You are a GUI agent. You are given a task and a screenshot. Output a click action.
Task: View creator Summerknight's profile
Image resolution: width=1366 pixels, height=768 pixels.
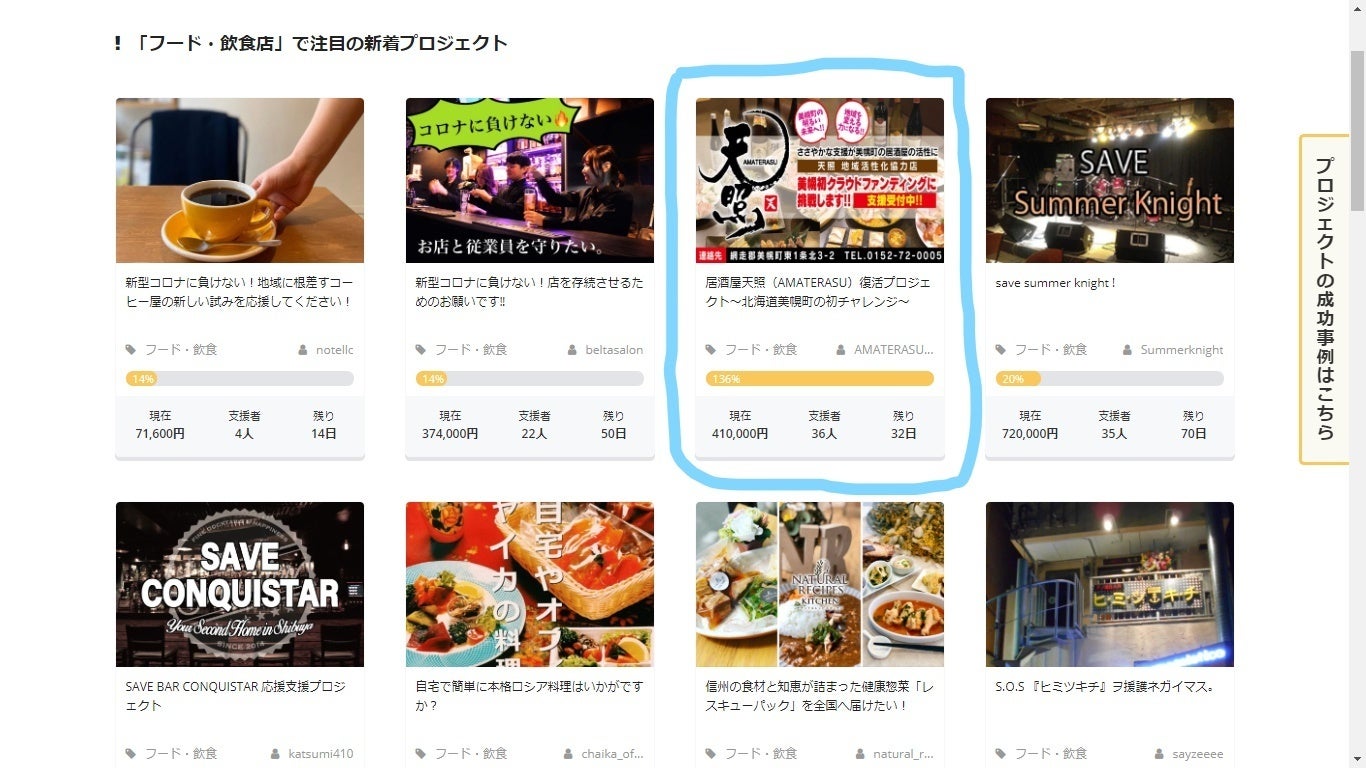[x=1180, y=350]
